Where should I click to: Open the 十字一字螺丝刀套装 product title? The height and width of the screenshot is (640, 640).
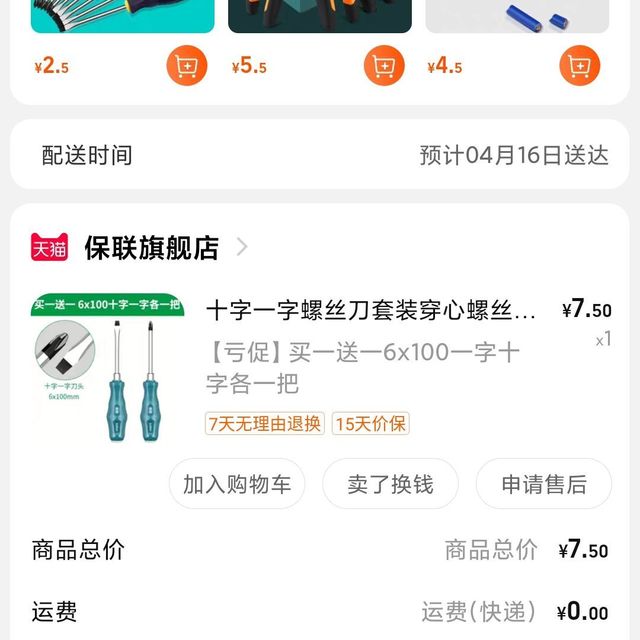click(x=371, y=311)
